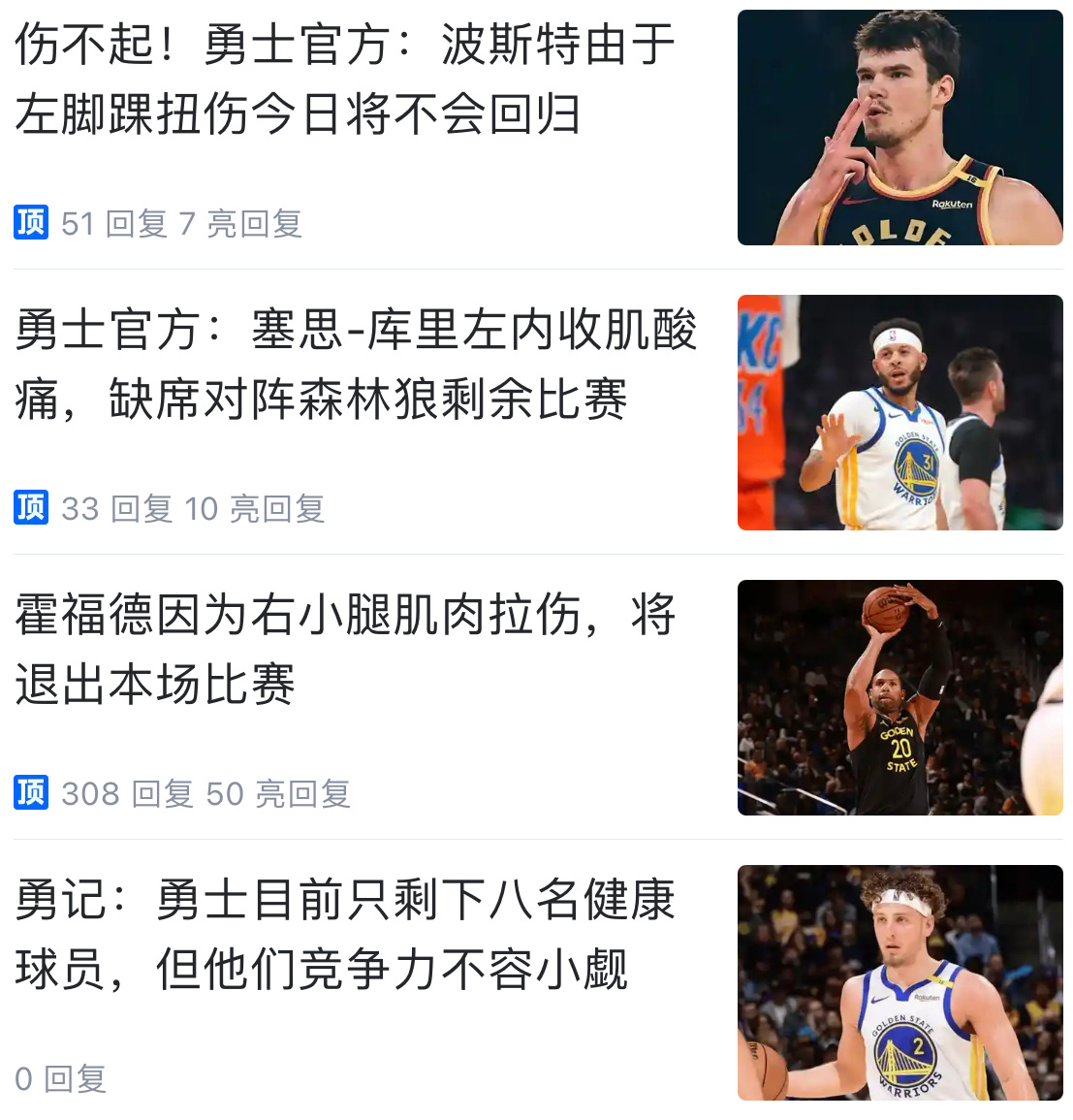Click 0 回复 under the 勇记 article
This screenshot has width=1073, height=1120.
coord(60,1078)
